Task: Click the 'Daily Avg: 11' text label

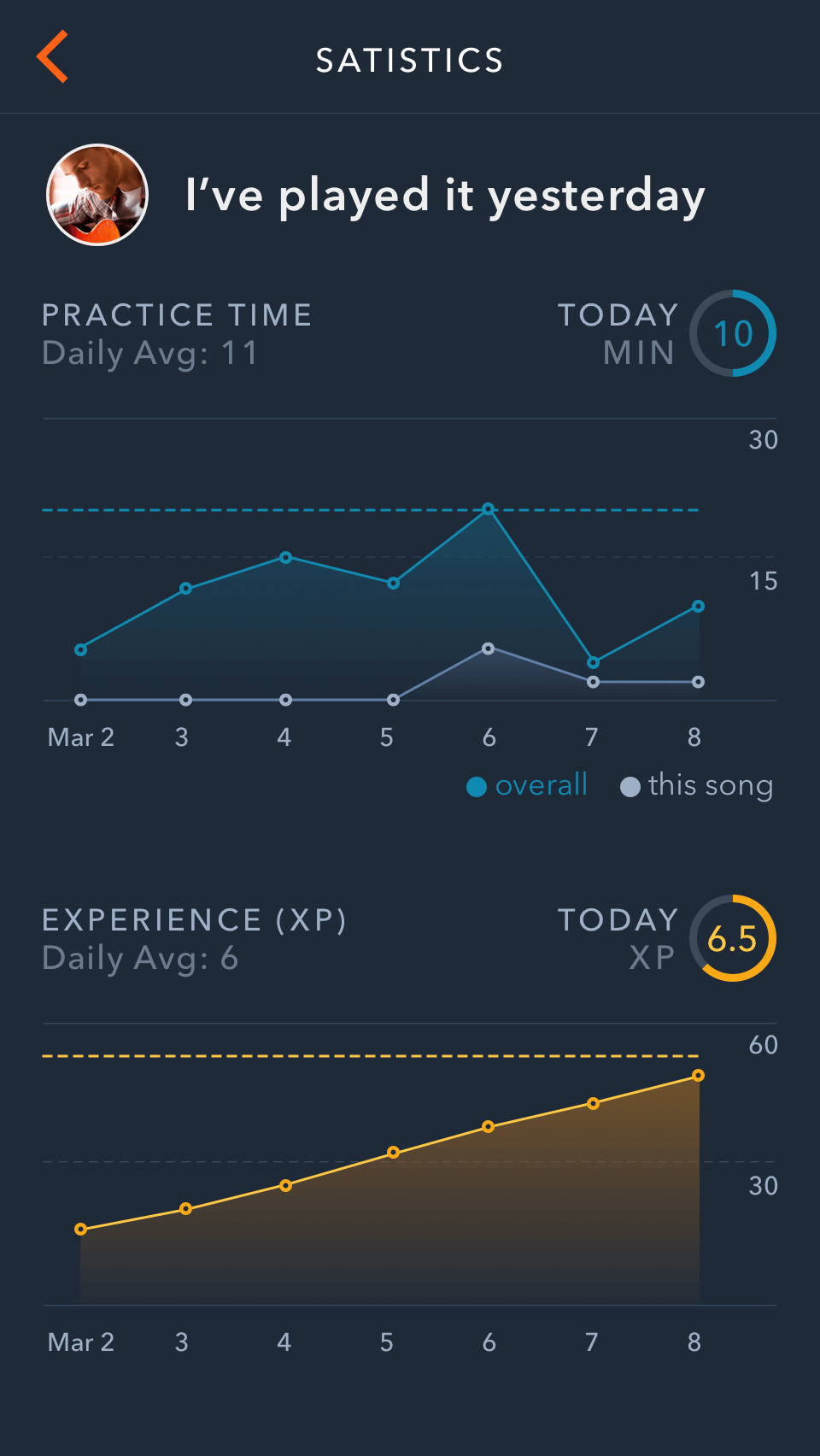Action: [149, 353]
